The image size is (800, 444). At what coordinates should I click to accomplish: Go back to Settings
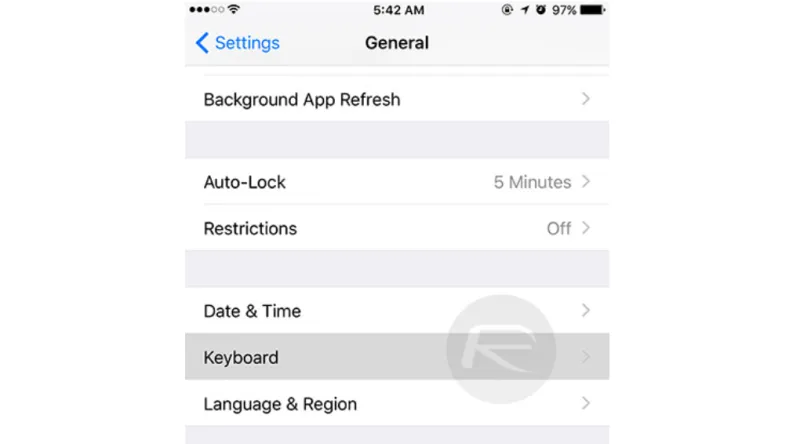238,43
